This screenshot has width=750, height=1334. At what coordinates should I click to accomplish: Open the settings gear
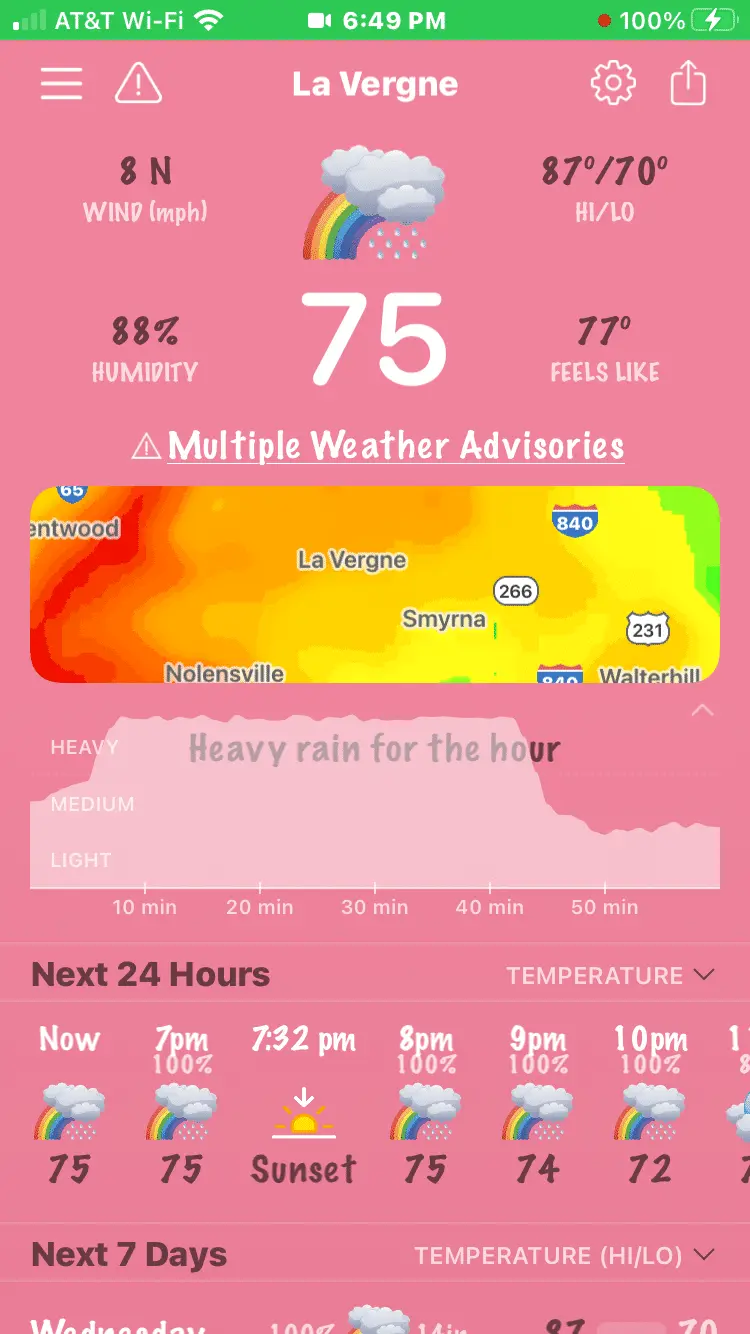(x=613, y=84)
